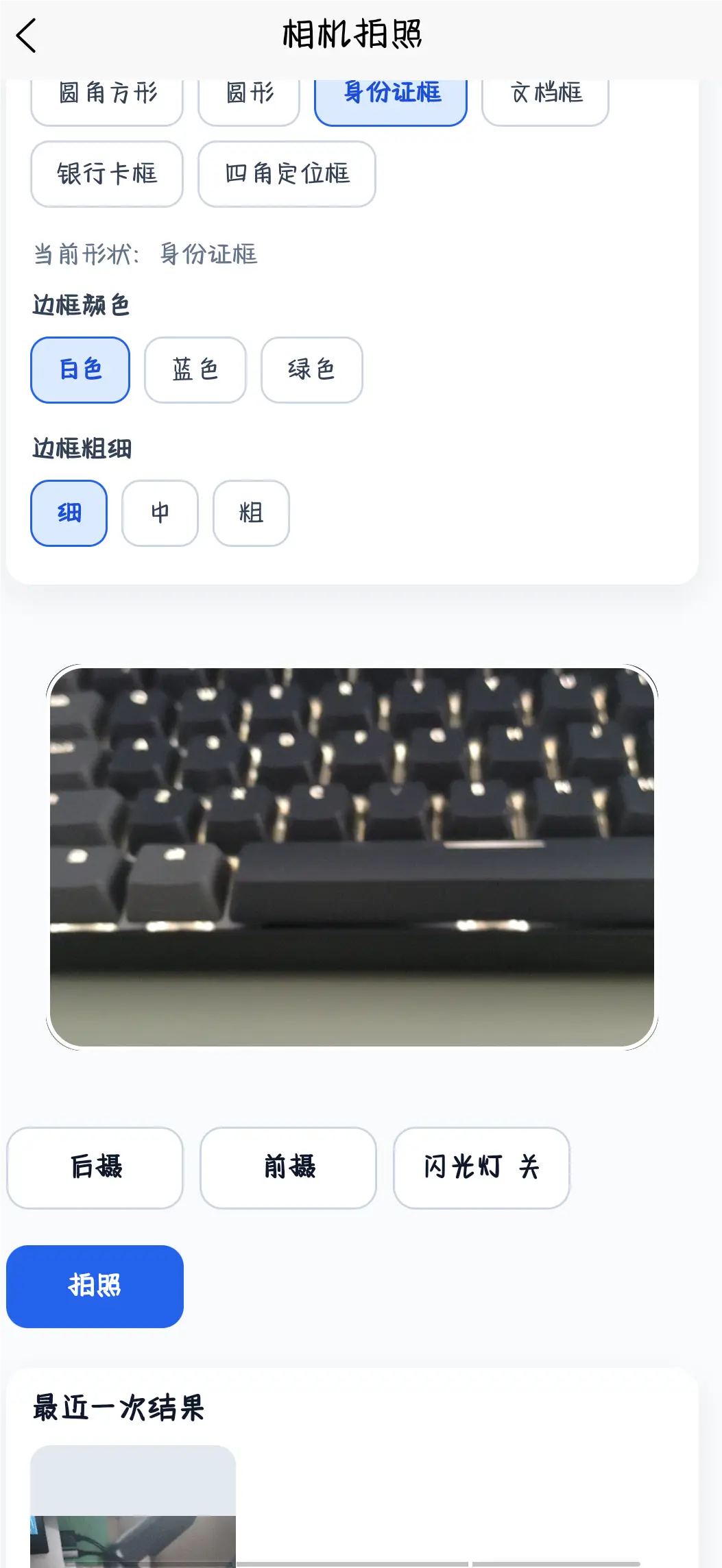
Task: Set border color to 蓝色
Action: [x=195, y=370]
